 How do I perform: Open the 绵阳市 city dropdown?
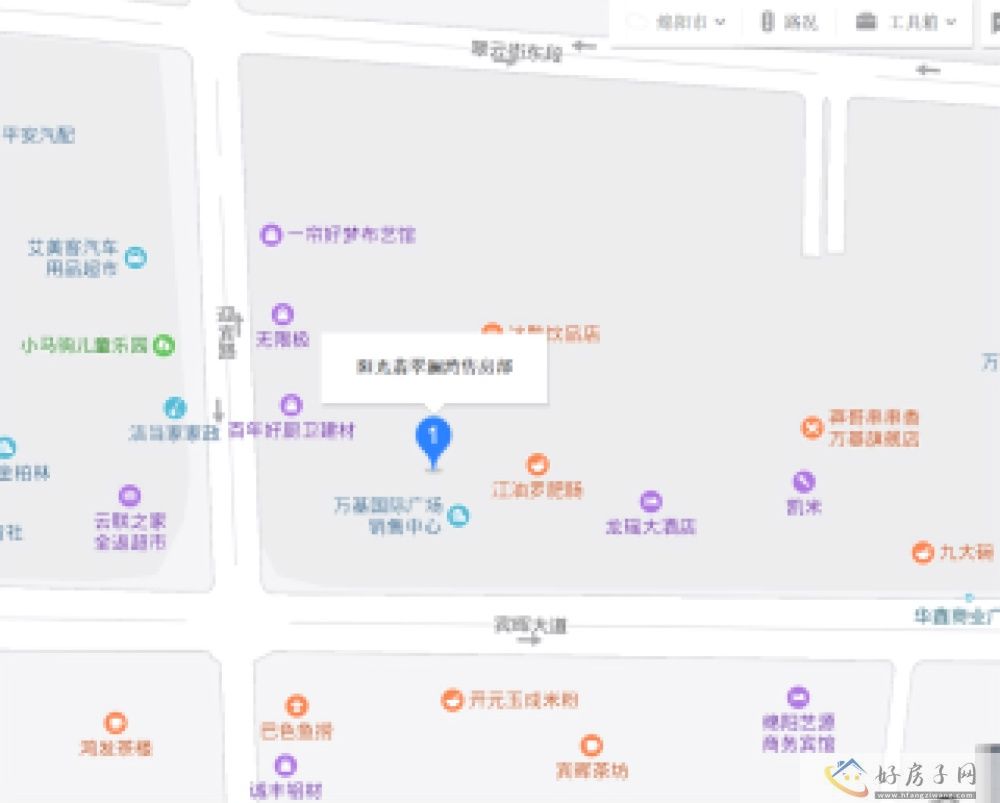point(678,22)
